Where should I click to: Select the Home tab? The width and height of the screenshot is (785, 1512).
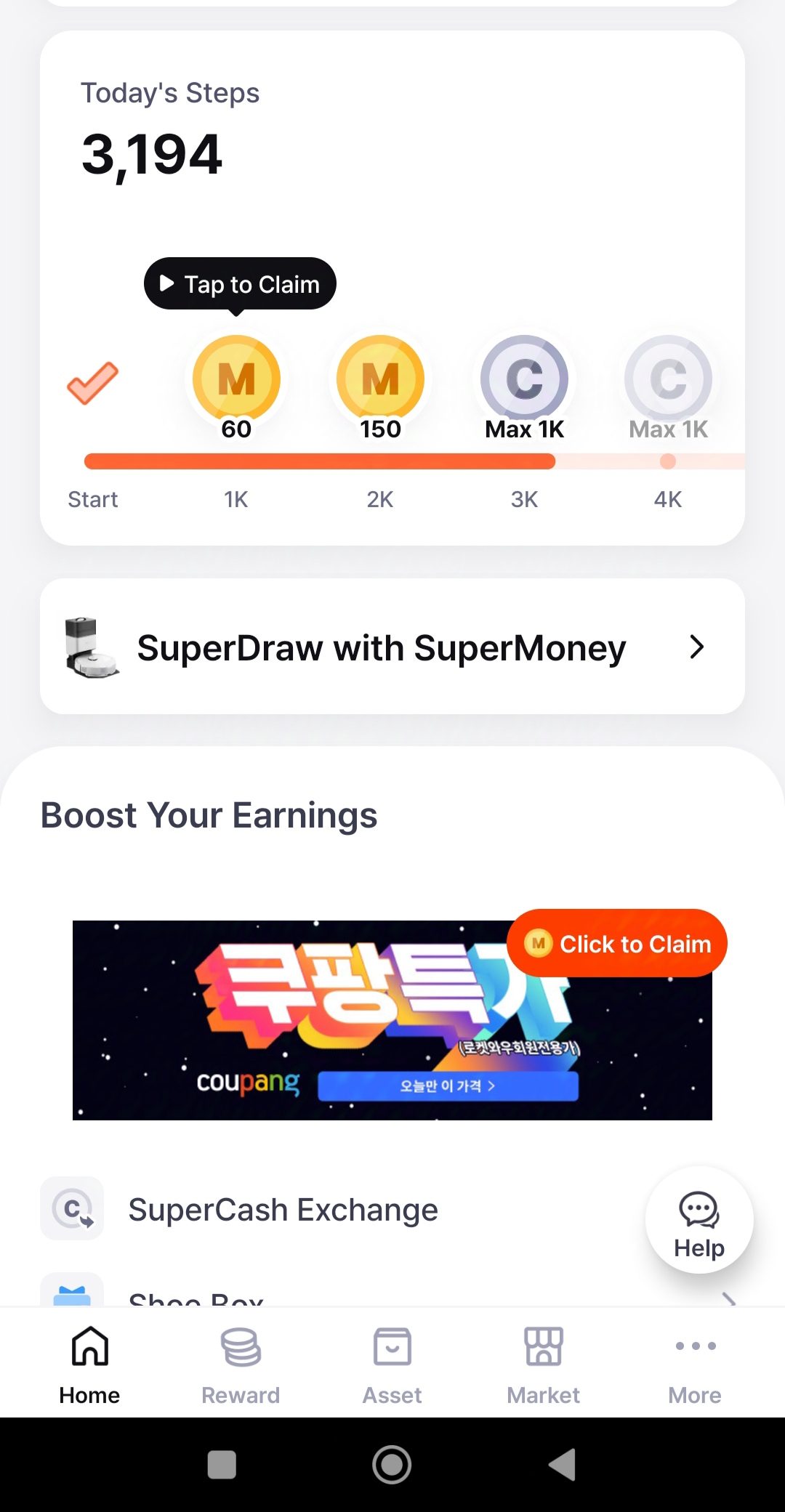(x=89, y=1364)
